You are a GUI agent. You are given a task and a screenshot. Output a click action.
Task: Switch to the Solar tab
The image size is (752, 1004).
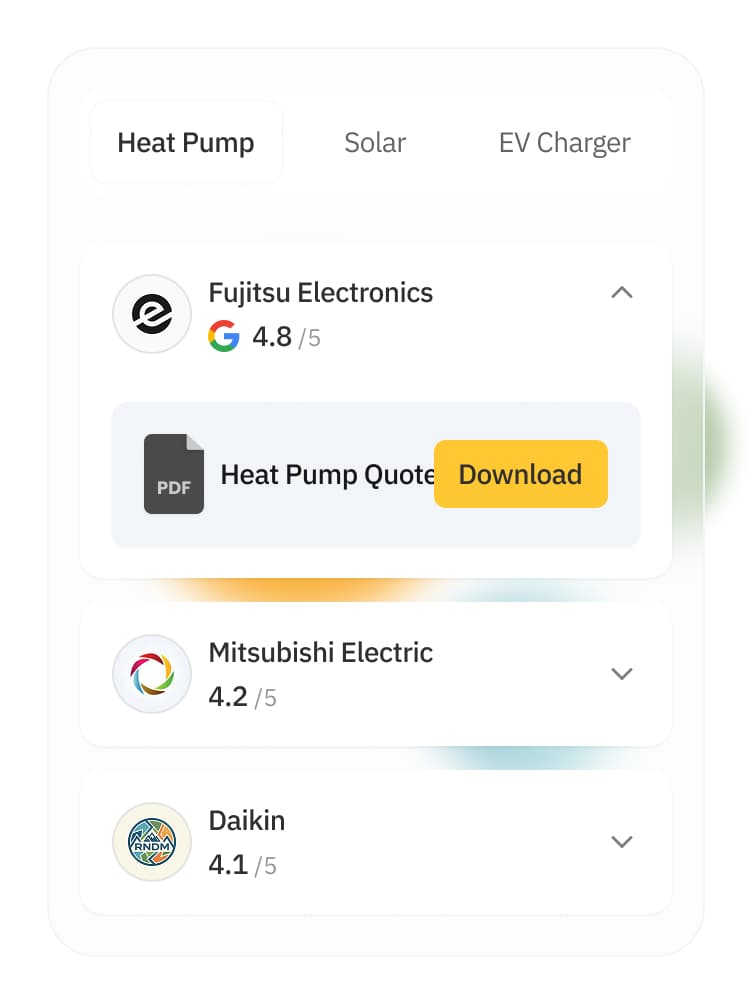374,142
